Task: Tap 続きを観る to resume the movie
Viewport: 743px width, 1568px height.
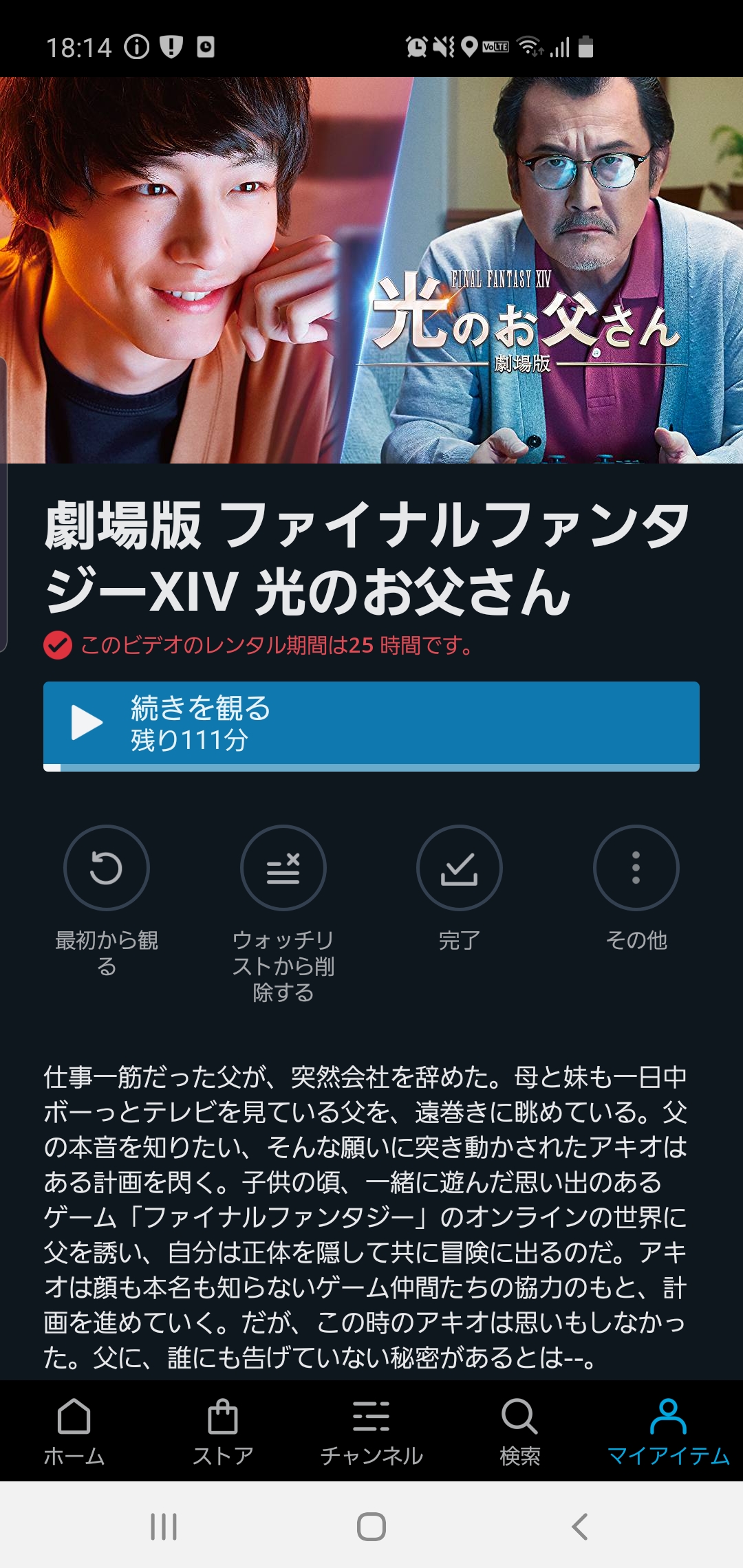Action: 371,726
